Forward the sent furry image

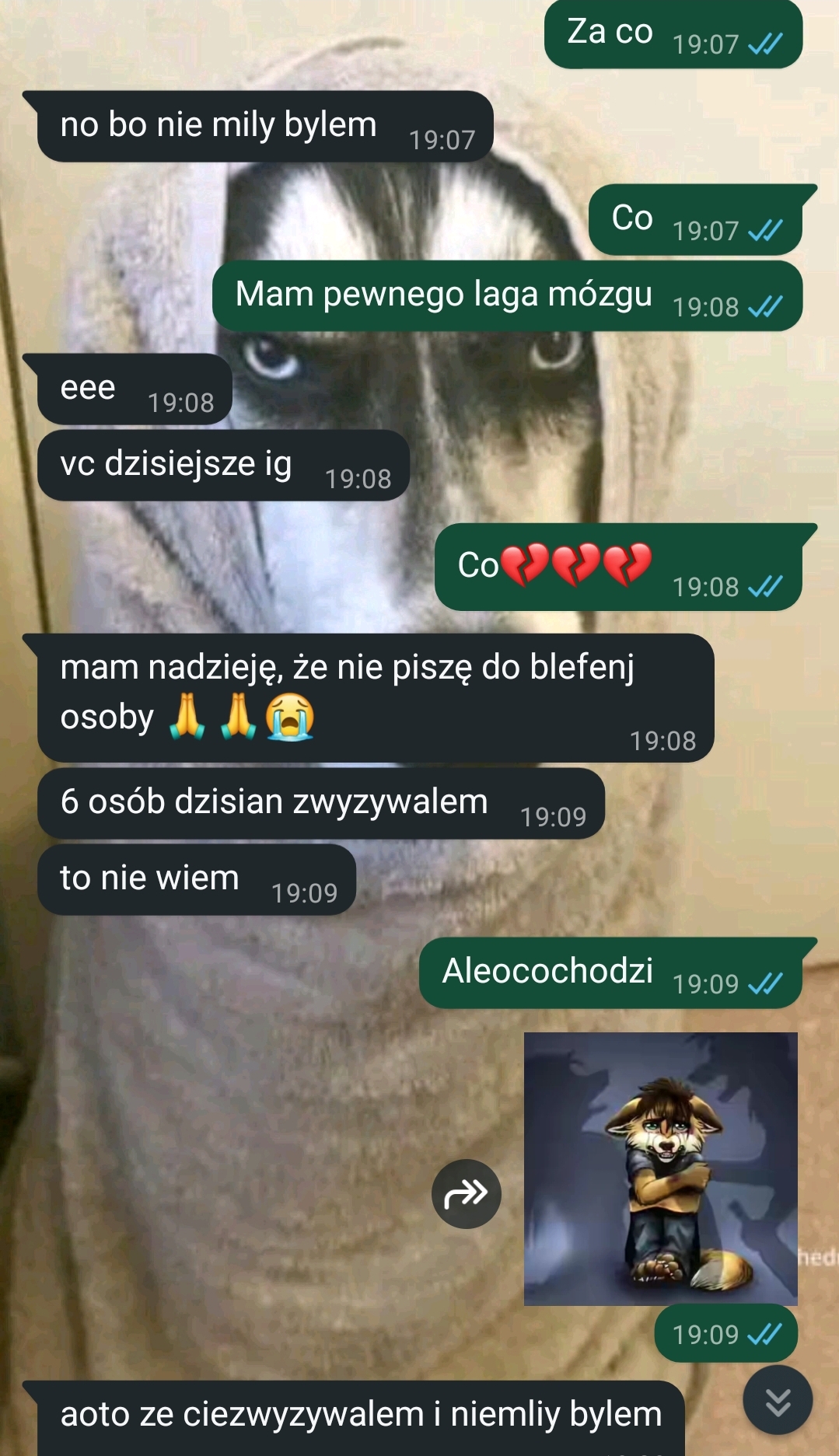[466, 1193]
